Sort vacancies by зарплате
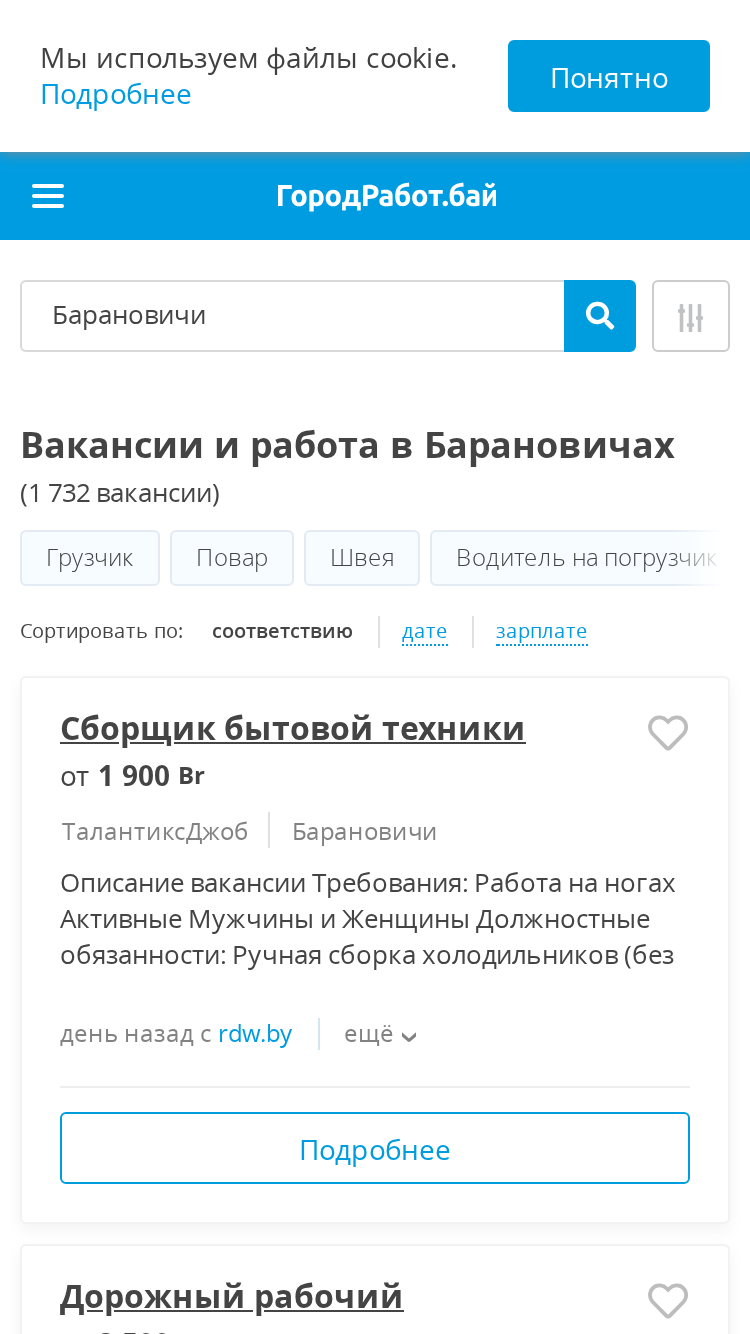The height and width of the screenshot is (1334, 750). pyautogui.click(x=541, y=631)
